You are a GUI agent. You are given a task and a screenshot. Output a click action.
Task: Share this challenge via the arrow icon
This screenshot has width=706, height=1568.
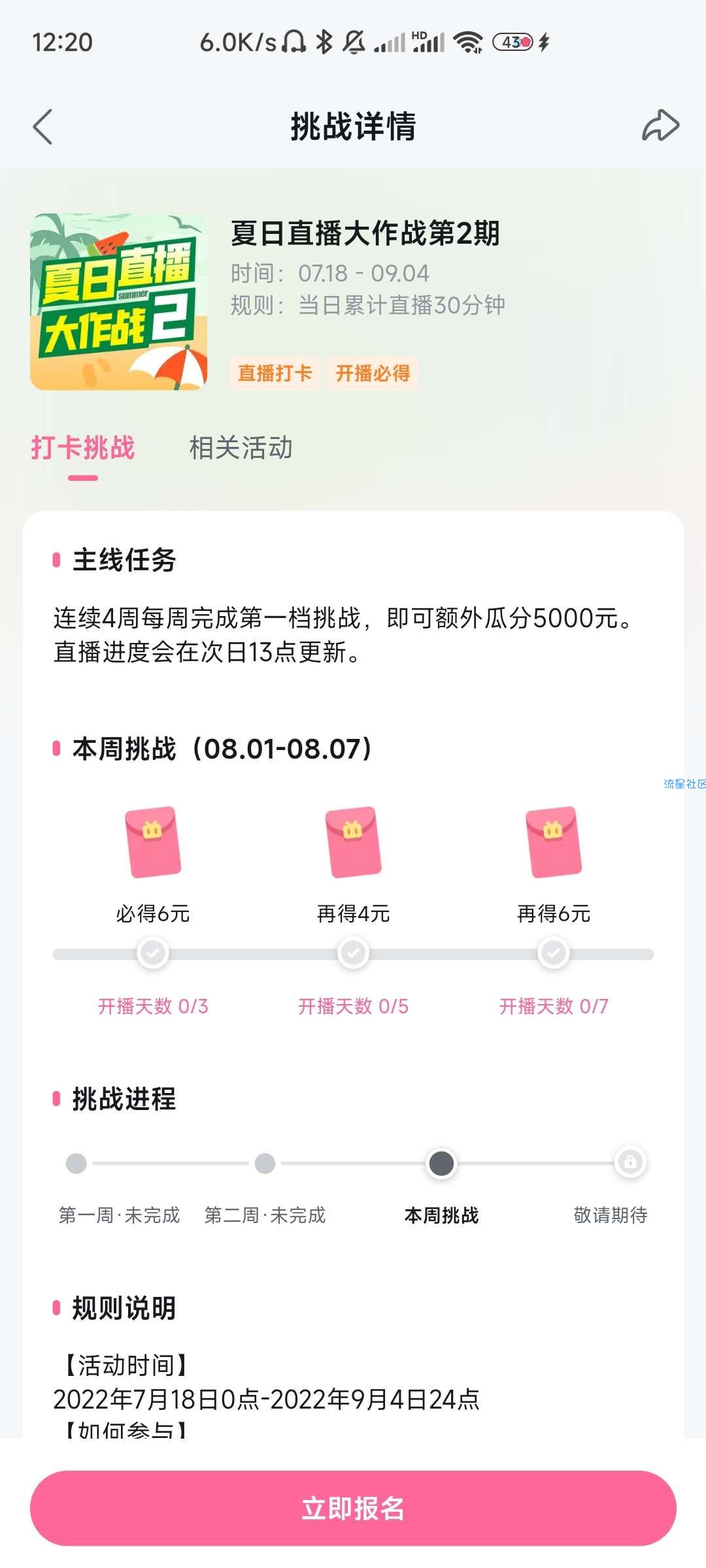(660, 125)
